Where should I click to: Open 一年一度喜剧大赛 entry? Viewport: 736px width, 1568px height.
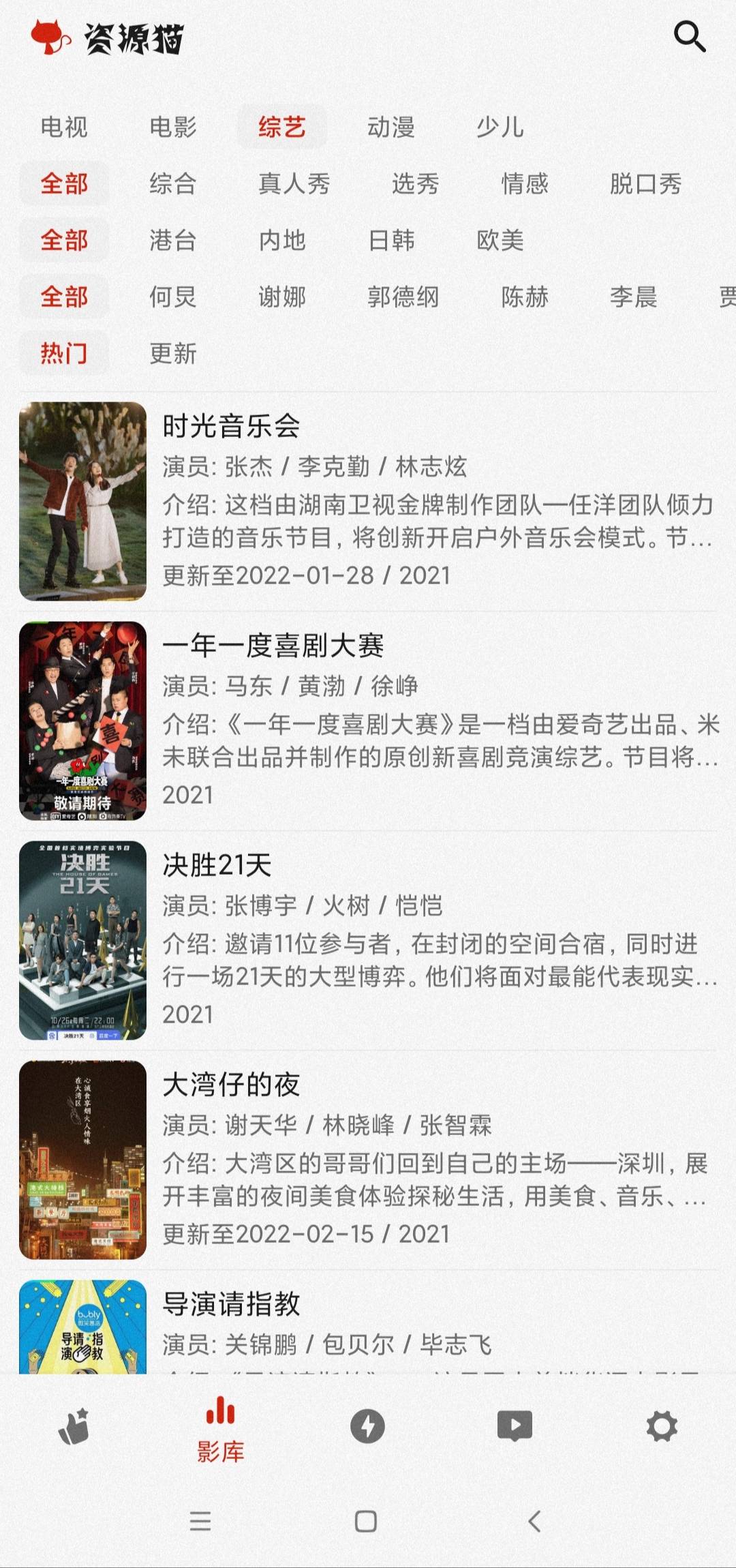coord(368,721)
